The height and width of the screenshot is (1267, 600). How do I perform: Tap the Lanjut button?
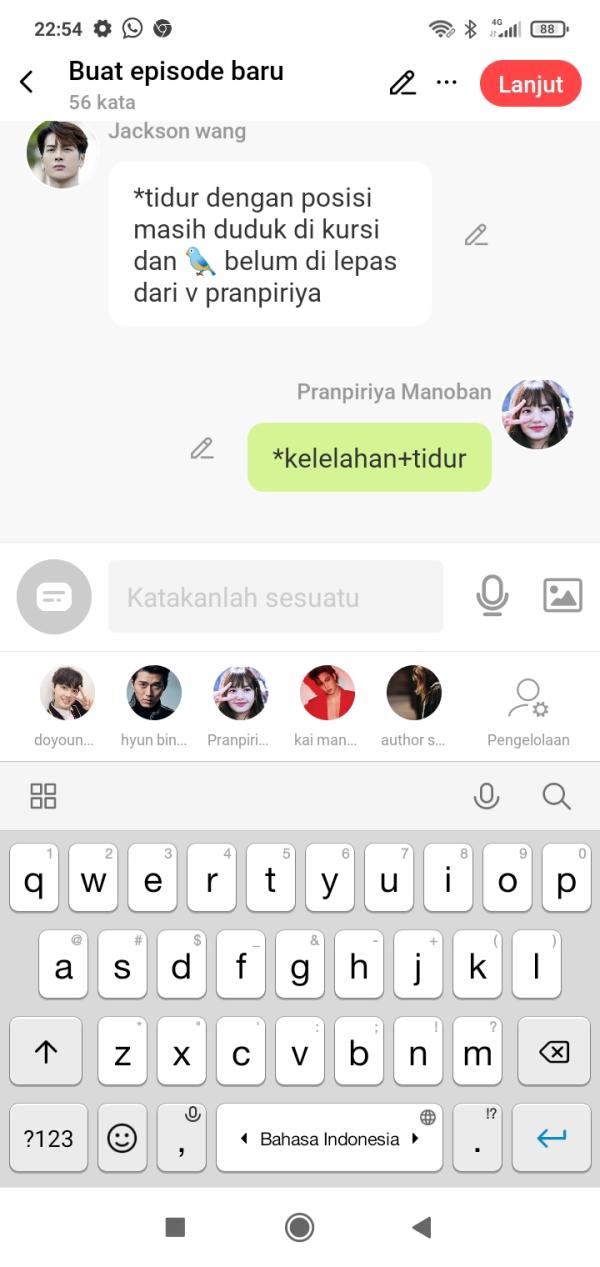530,84
